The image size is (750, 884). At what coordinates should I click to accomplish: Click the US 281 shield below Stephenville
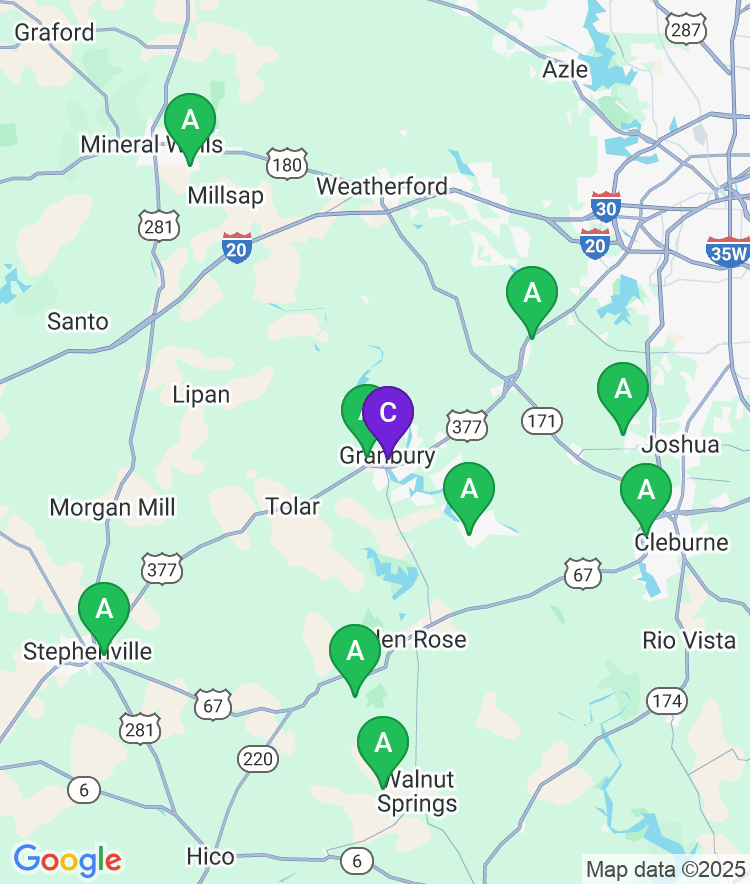(138, 727)
